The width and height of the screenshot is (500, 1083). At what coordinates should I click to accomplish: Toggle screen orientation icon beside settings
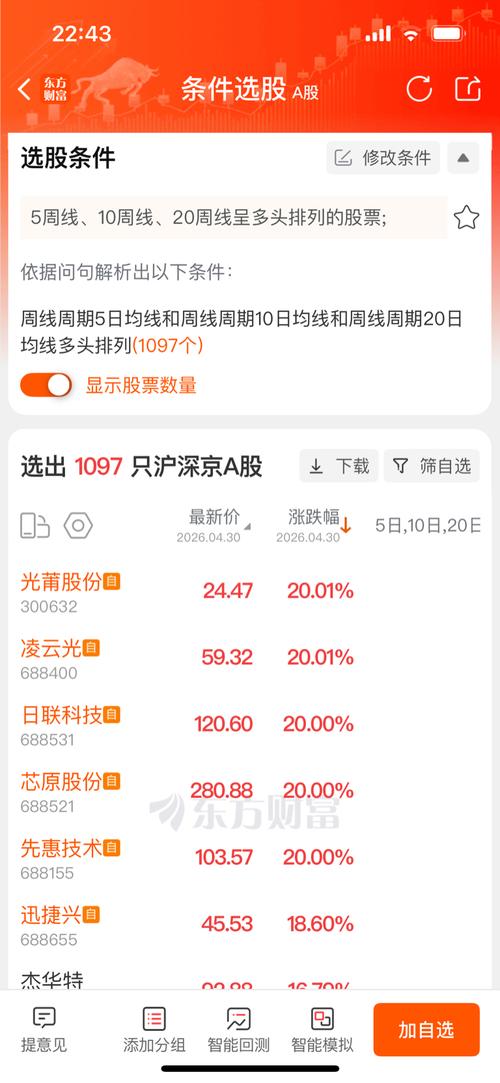click(35, 526)
